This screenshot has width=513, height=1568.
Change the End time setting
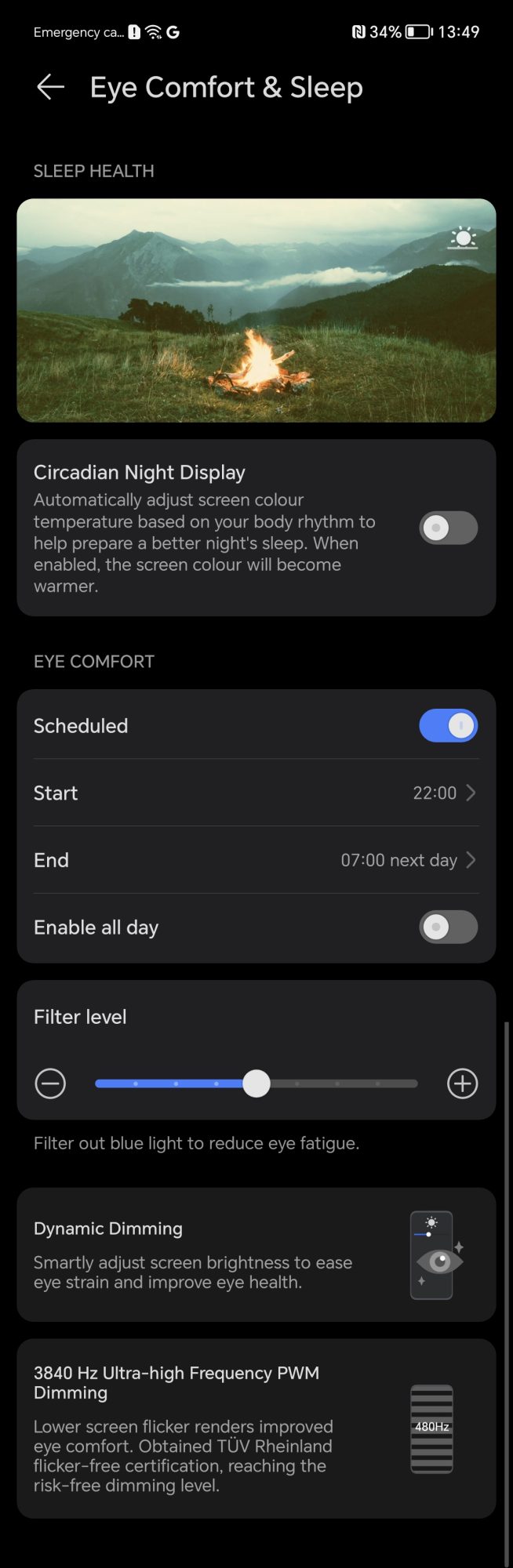[256, 860]
